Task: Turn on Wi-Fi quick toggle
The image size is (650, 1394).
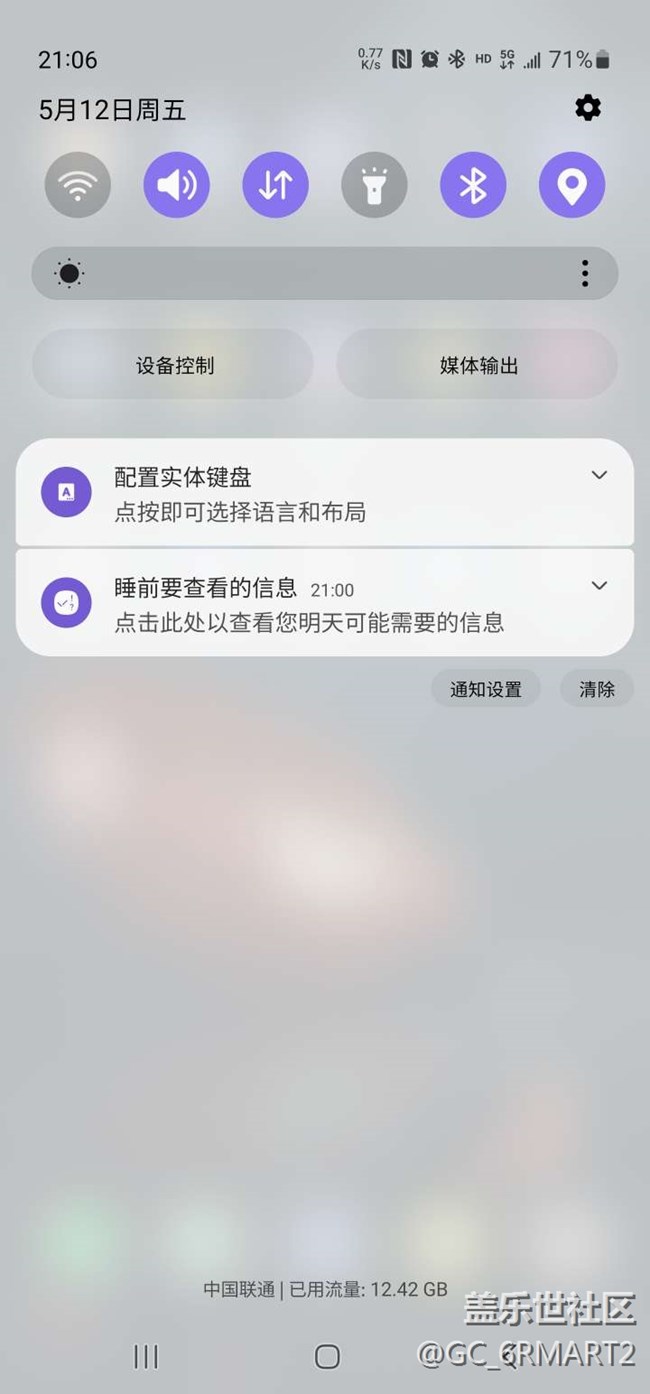Action: 78,185
